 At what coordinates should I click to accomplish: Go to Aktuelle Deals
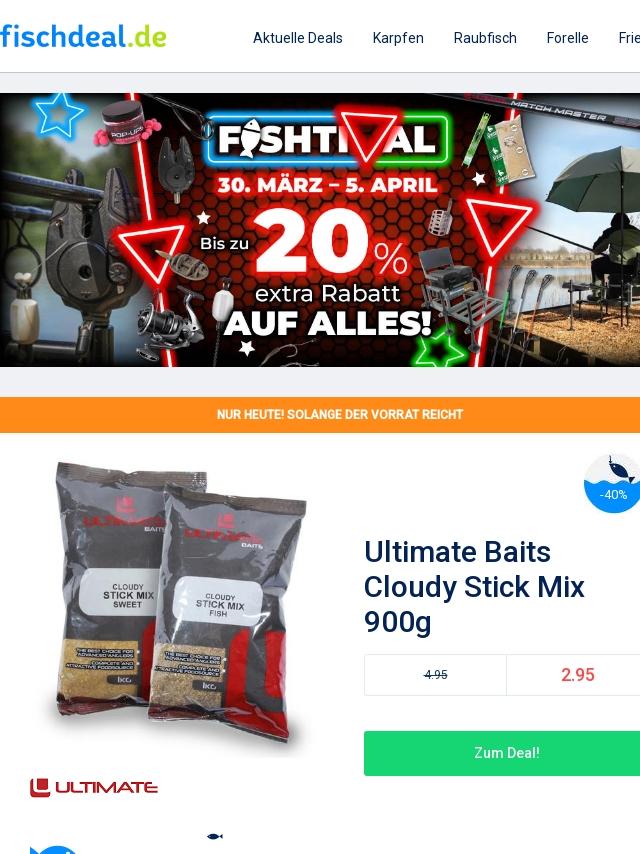(x=297, y=38)
